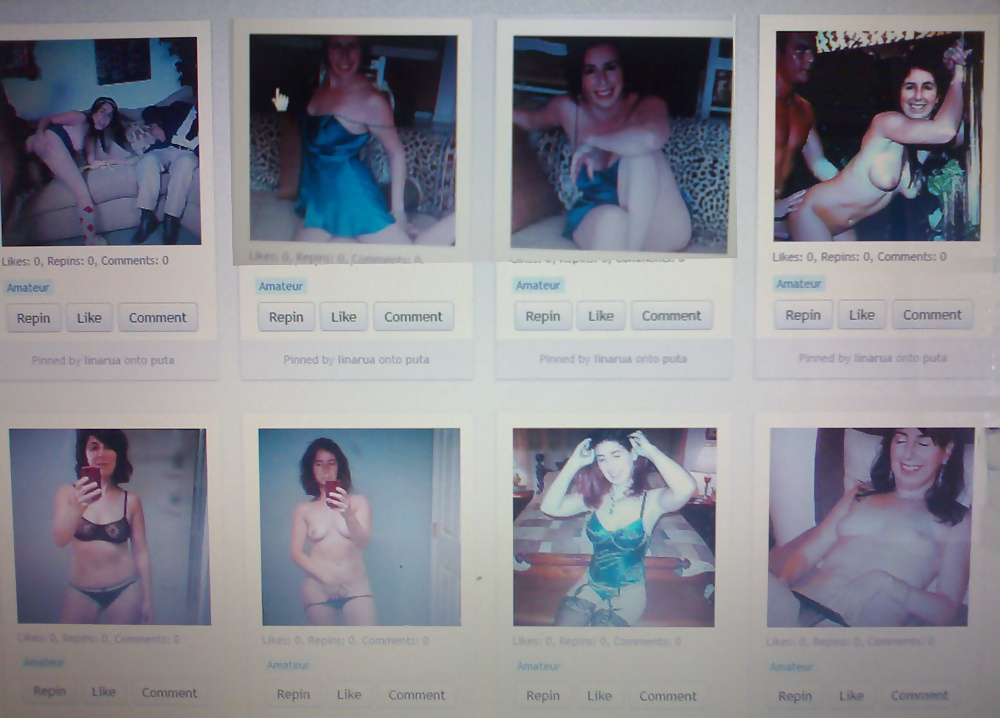Open the leopard-print couch photo in the third top-row pin
Screen dimensions: 1000x718
point(620,142)
